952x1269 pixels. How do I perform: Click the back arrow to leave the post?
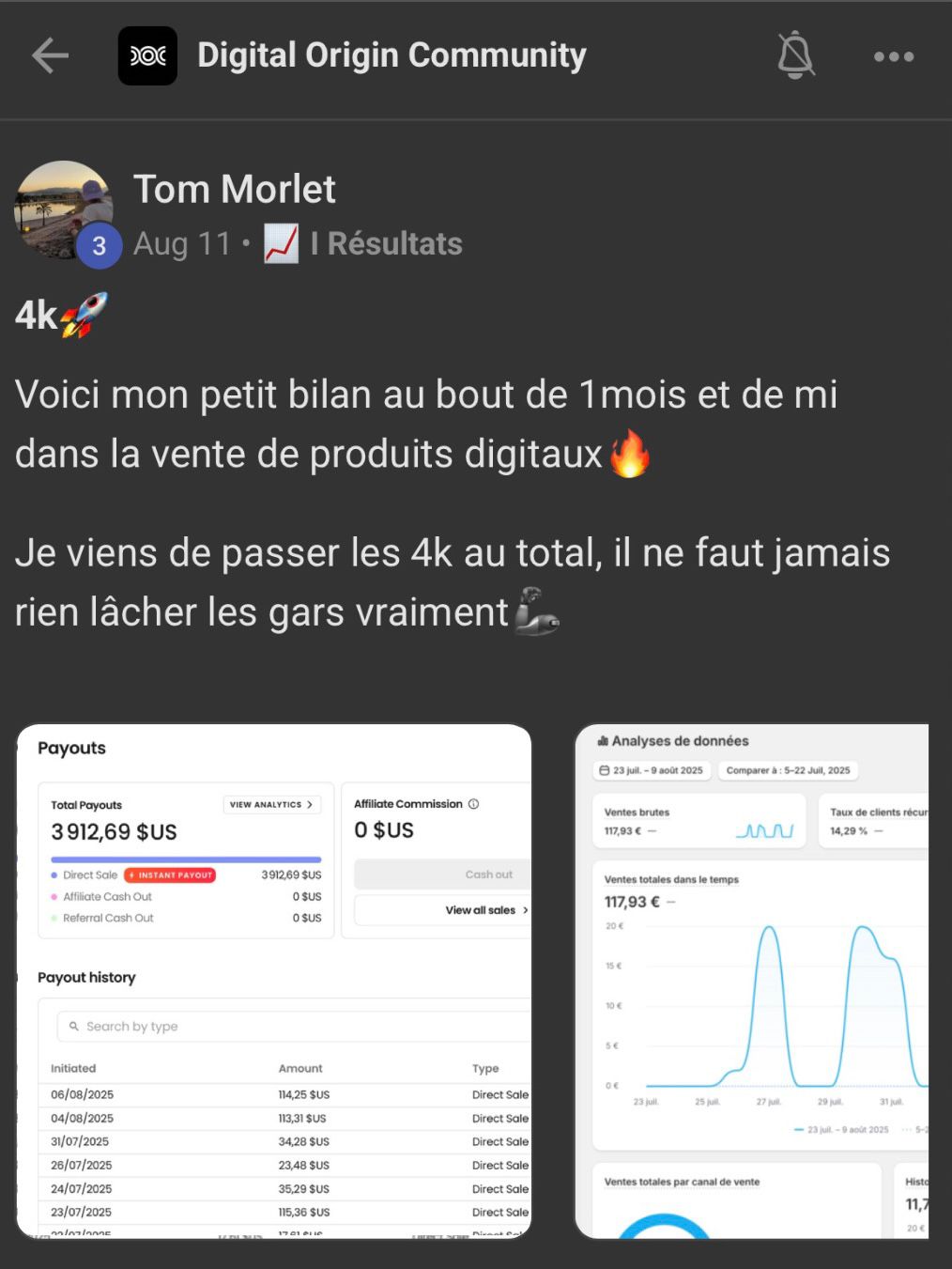(50, 55)
